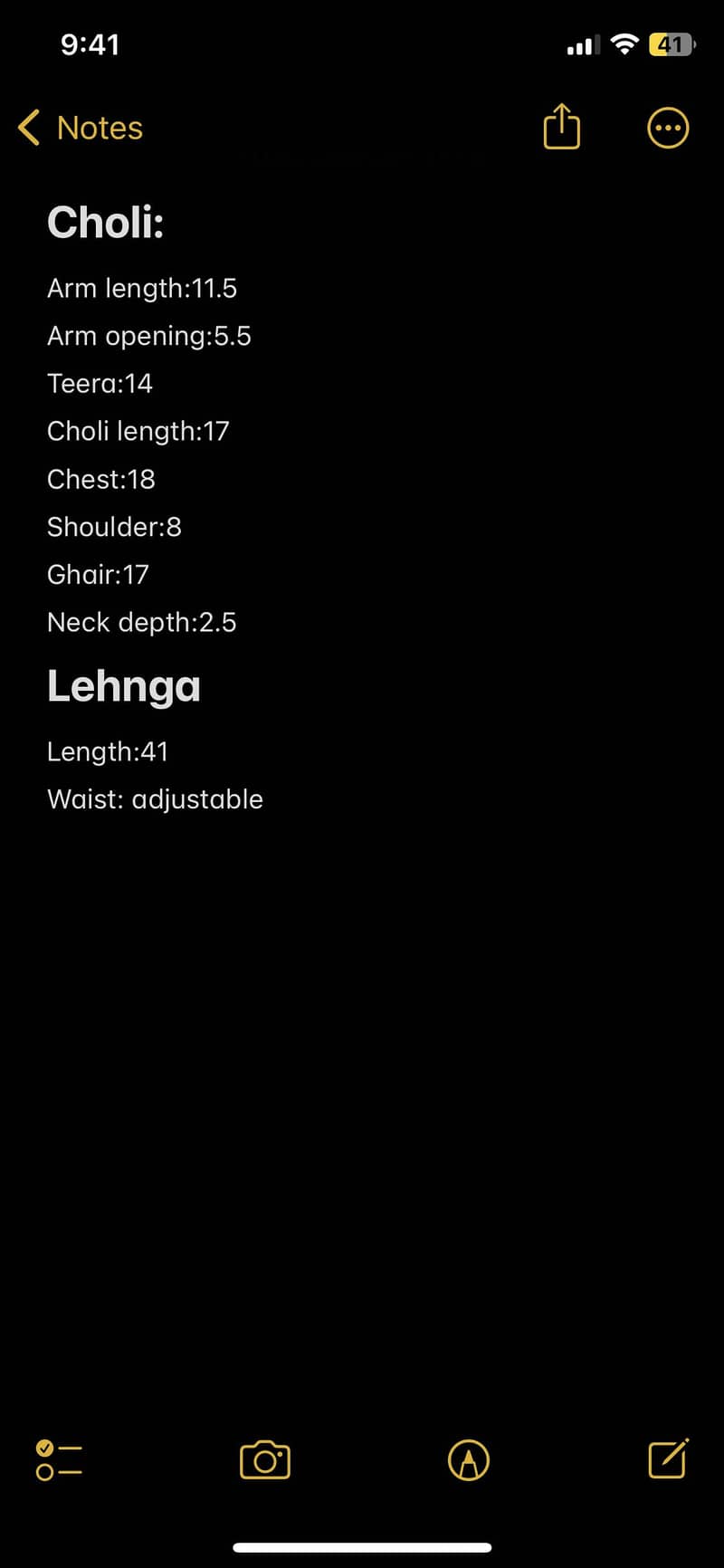Compose a new note
724x1568 pixels.
(x=668, y=1458)
